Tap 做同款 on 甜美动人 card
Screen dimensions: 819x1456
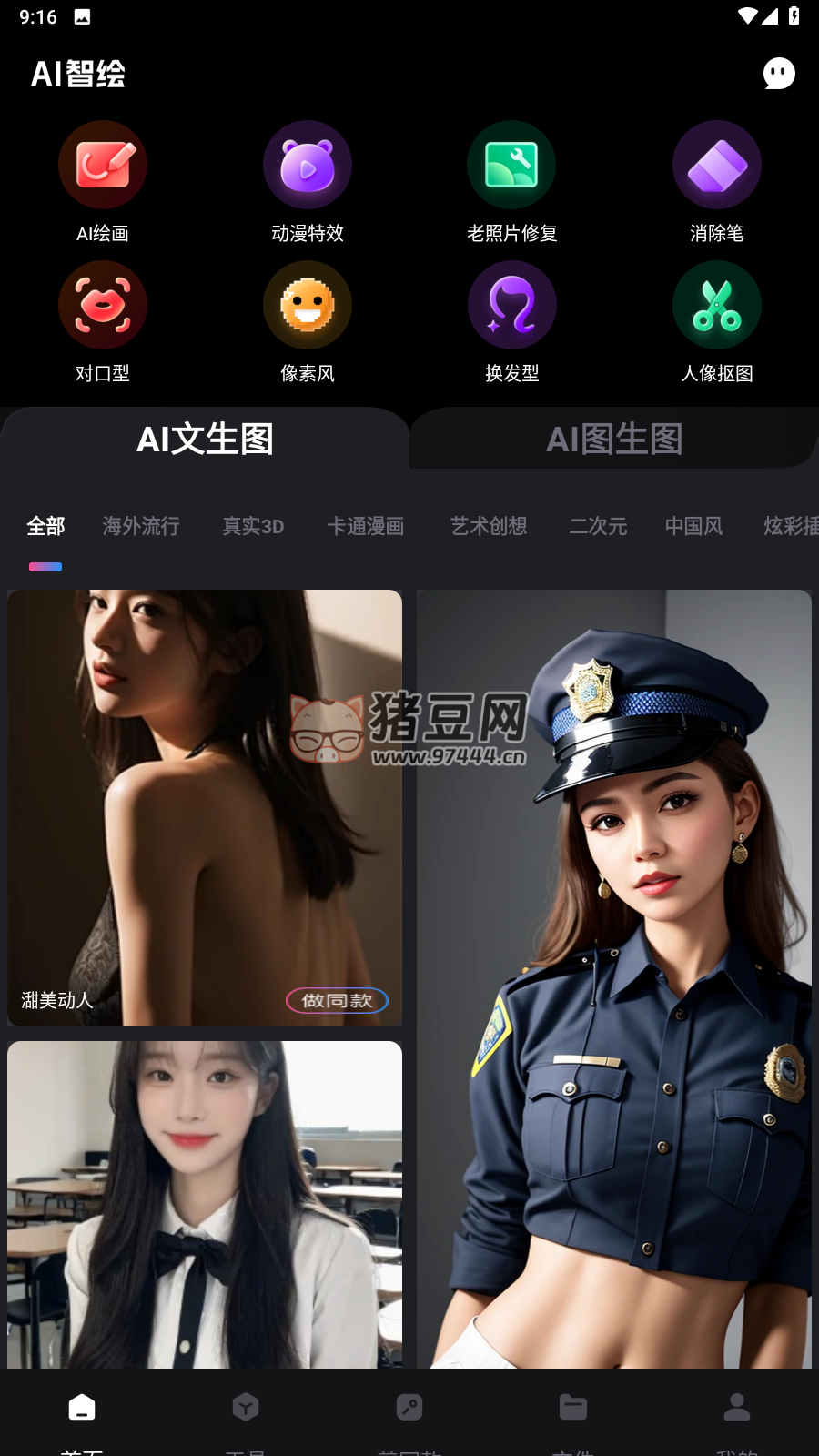click(x=338, y=1000)
